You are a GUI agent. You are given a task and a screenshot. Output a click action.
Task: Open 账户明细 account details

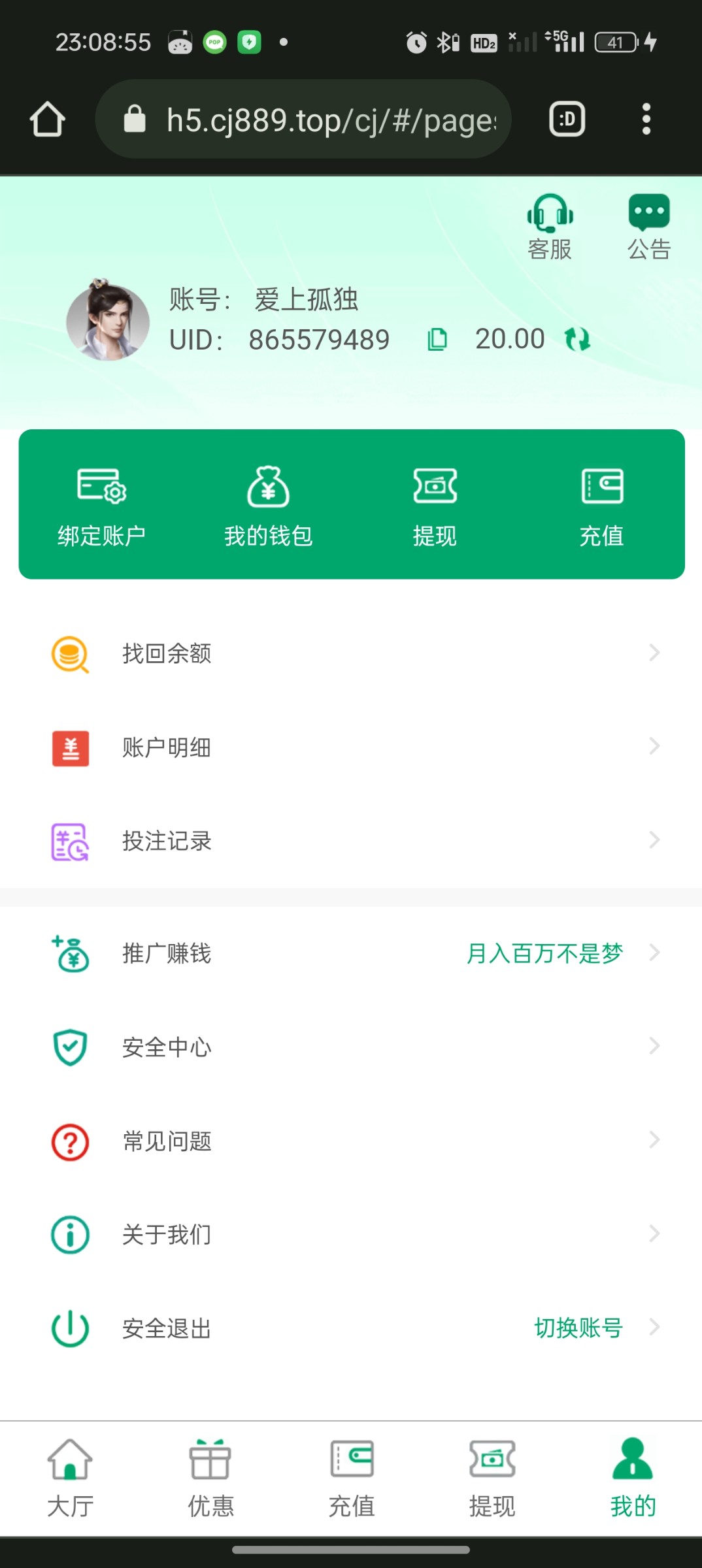point(351,747)
